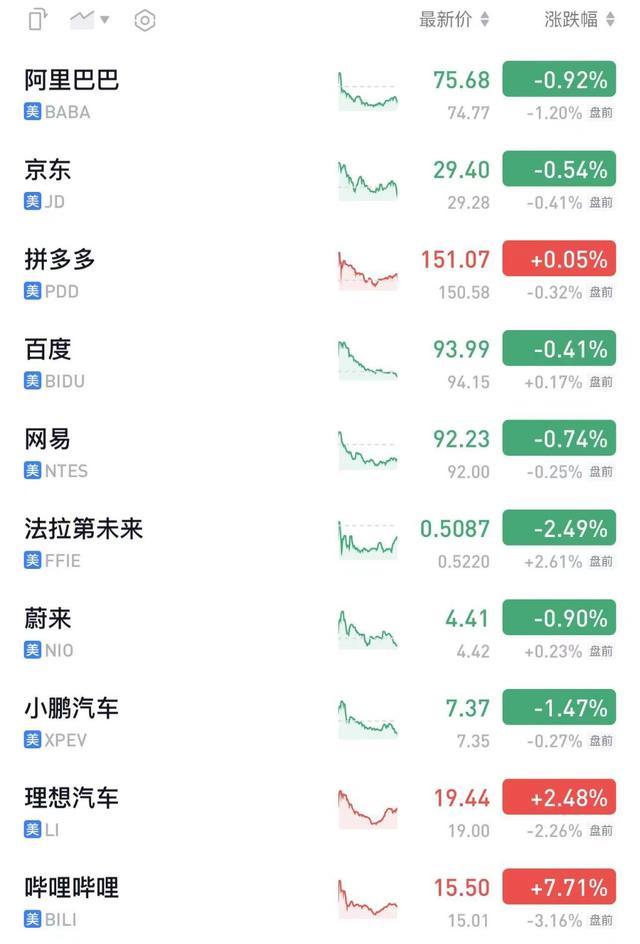The width and height of the screenshot is (640, 944).
Task: View the 京东 JD stock row
Action: coord(48,184)
